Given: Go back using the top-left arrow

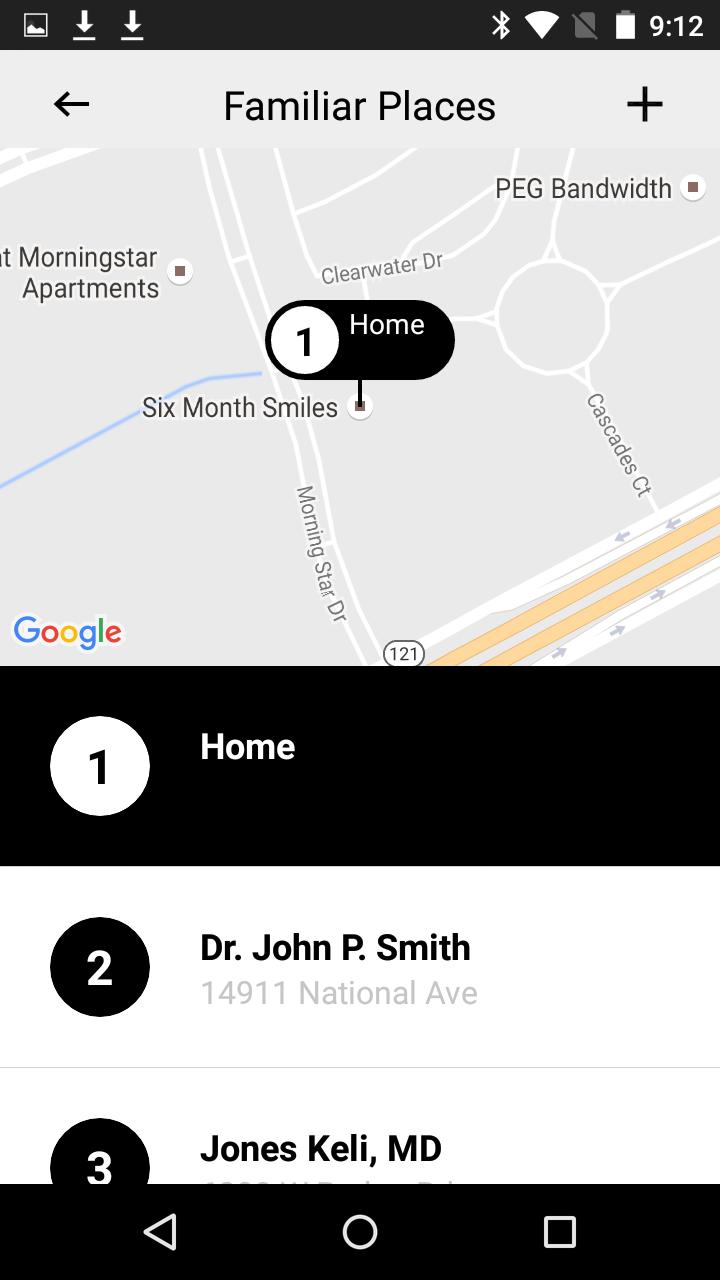Looking at the screenshot, I should (72, 104).
